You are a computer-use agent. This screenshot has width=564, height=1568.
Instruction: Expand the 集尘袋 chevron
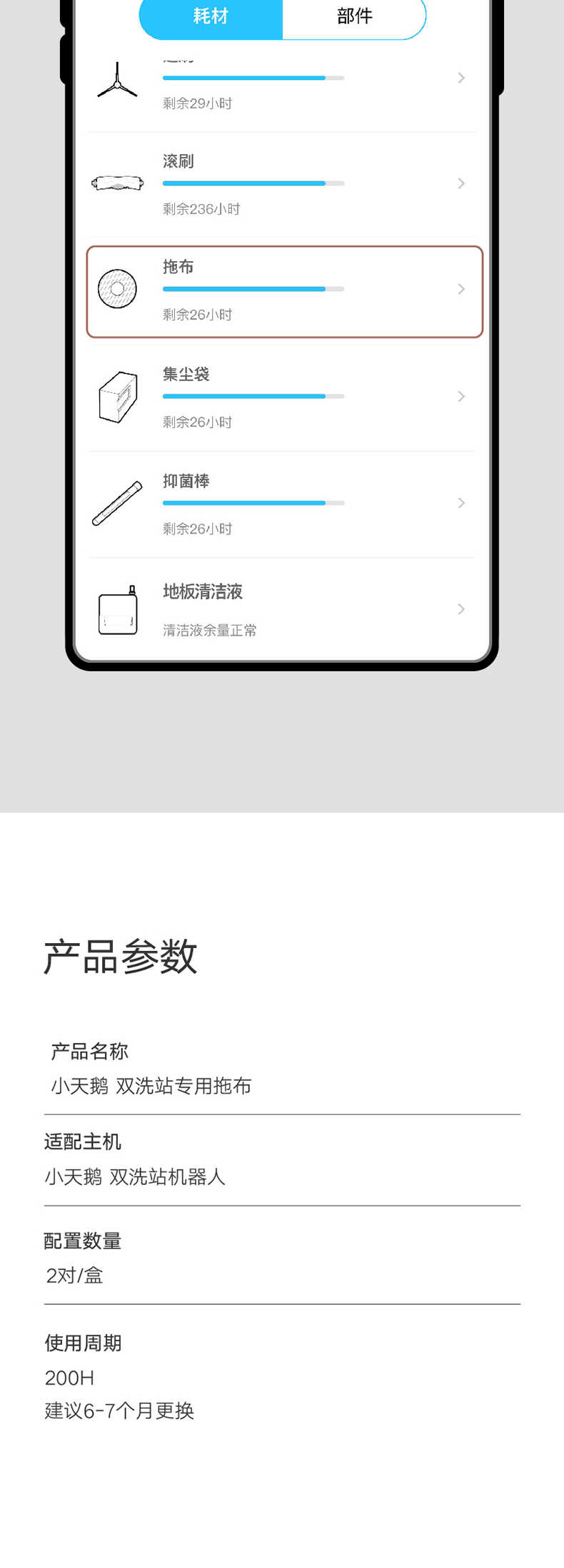pos(461,396)
